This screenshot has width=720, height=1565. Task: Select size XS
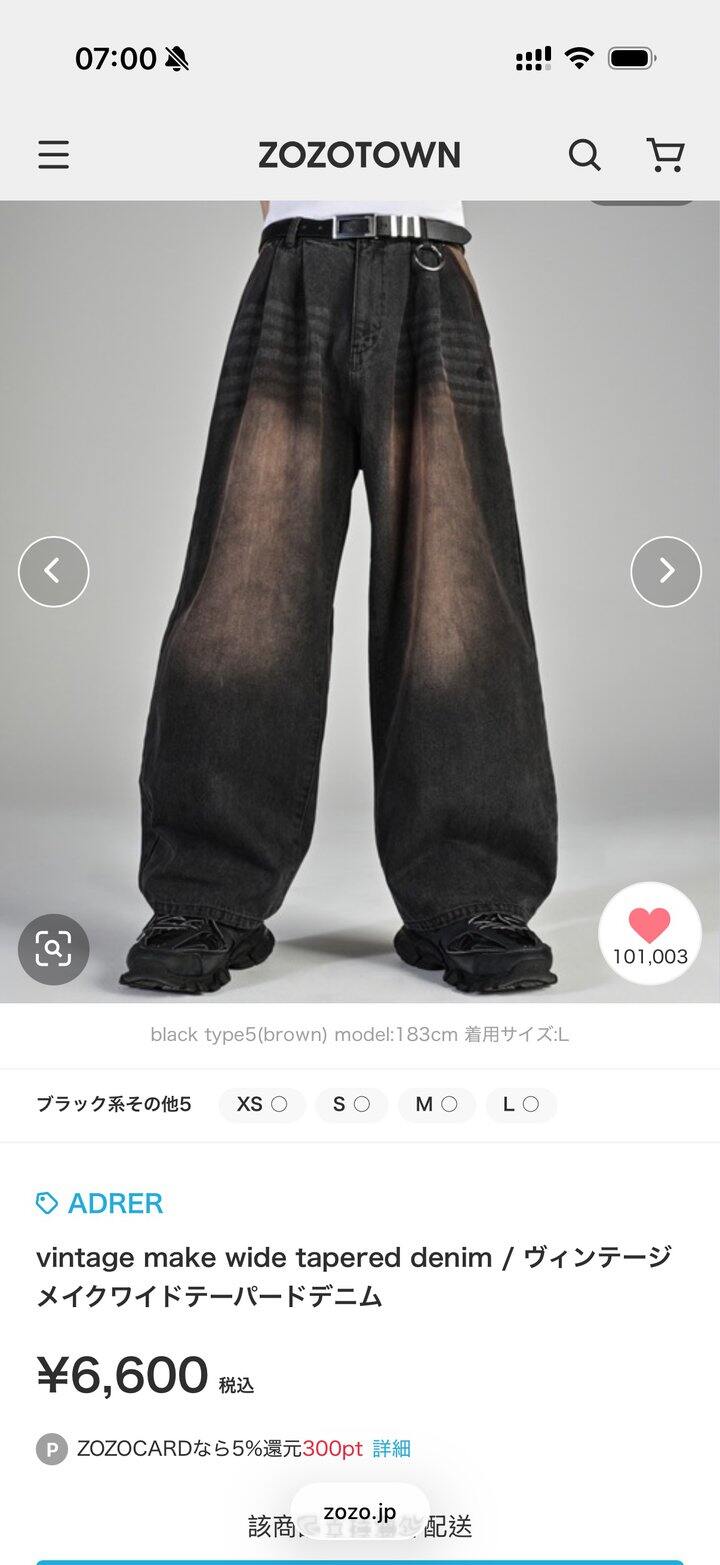point(261,1105)
